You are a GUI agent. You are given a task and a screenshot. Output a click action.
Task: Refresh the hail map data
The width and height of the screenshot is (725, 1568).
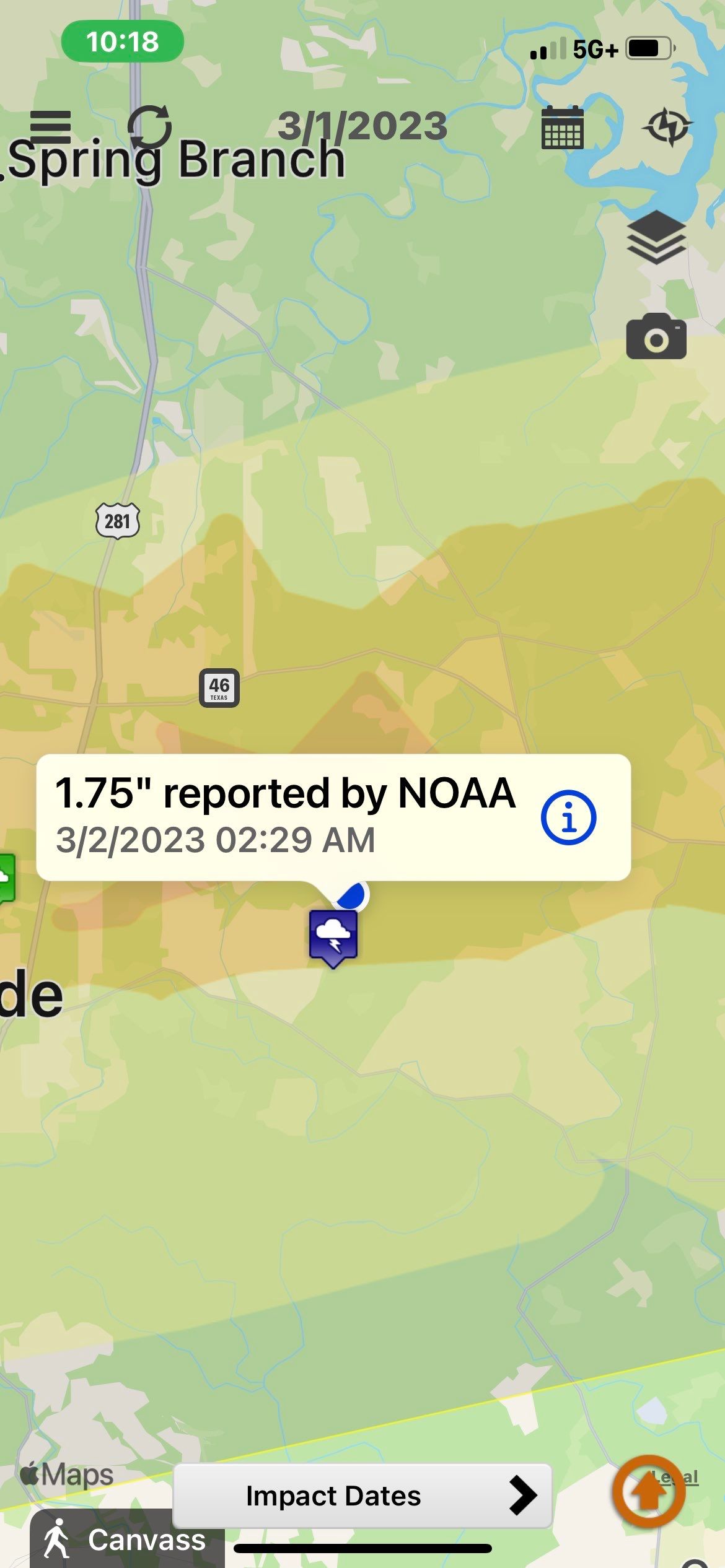[x=149, y=126]
